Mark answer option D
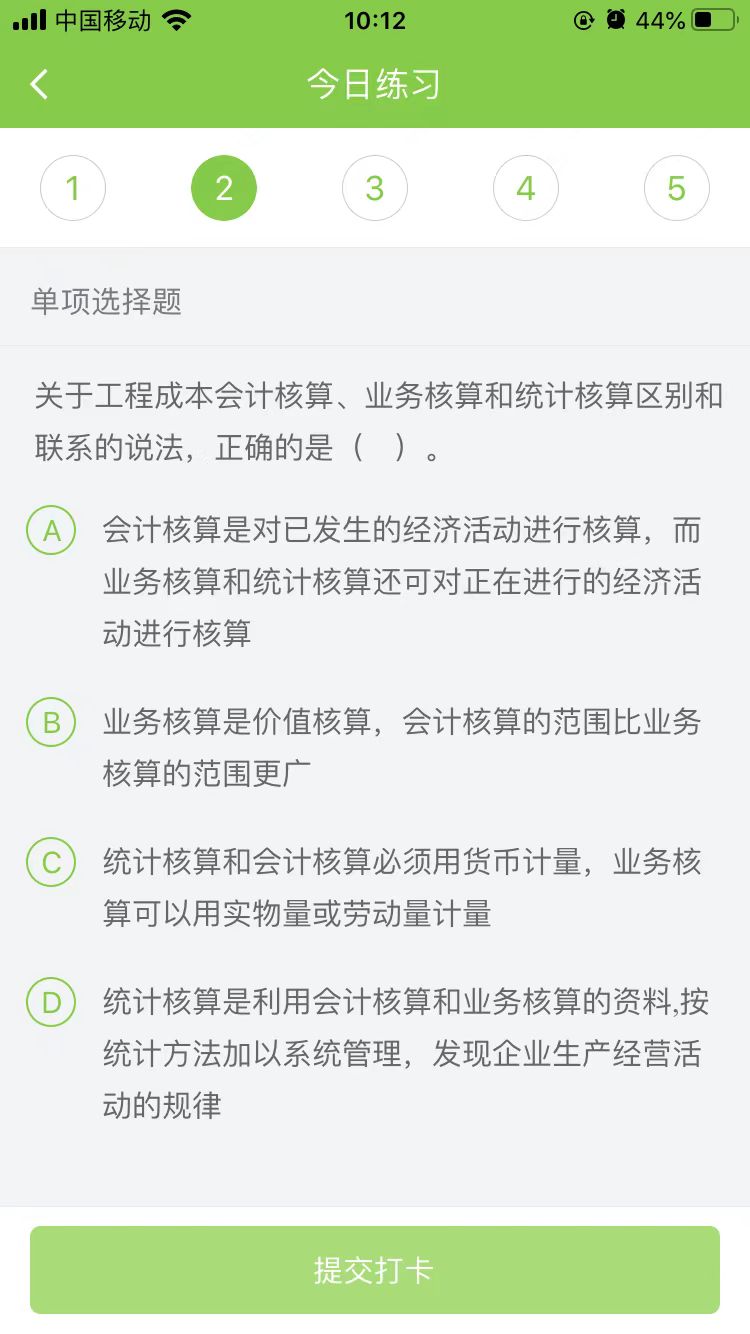750x1334 pixels. pyautogui.click(x=52, y=1002)
